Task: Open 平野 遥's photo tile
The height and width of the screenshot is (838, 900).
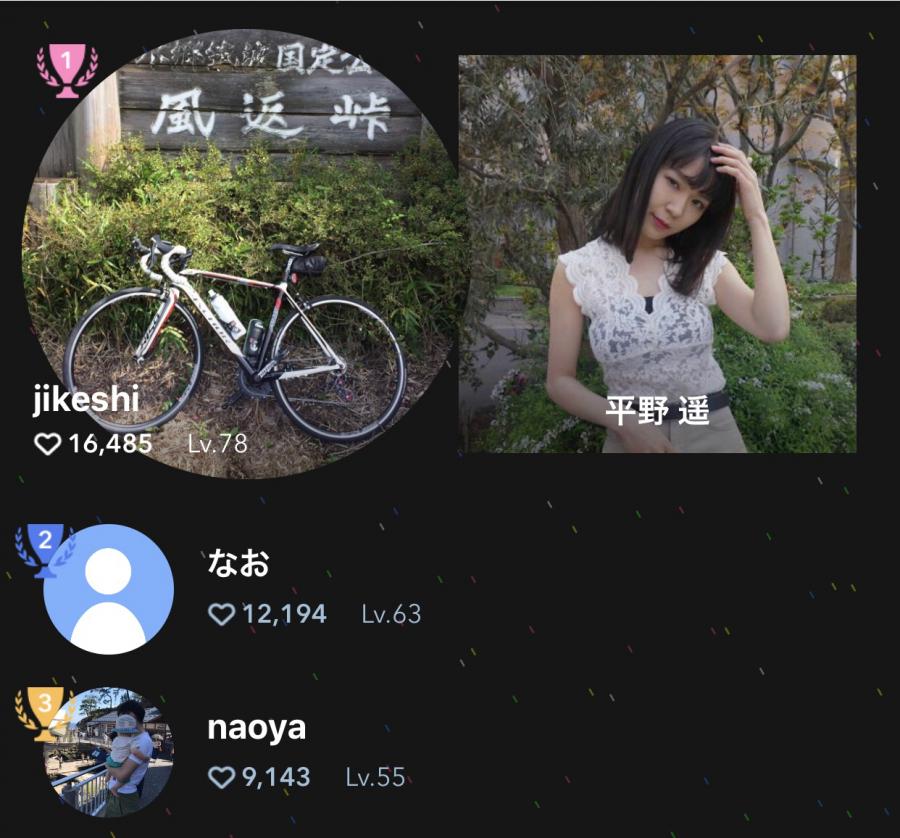Action: pos(657,253)
